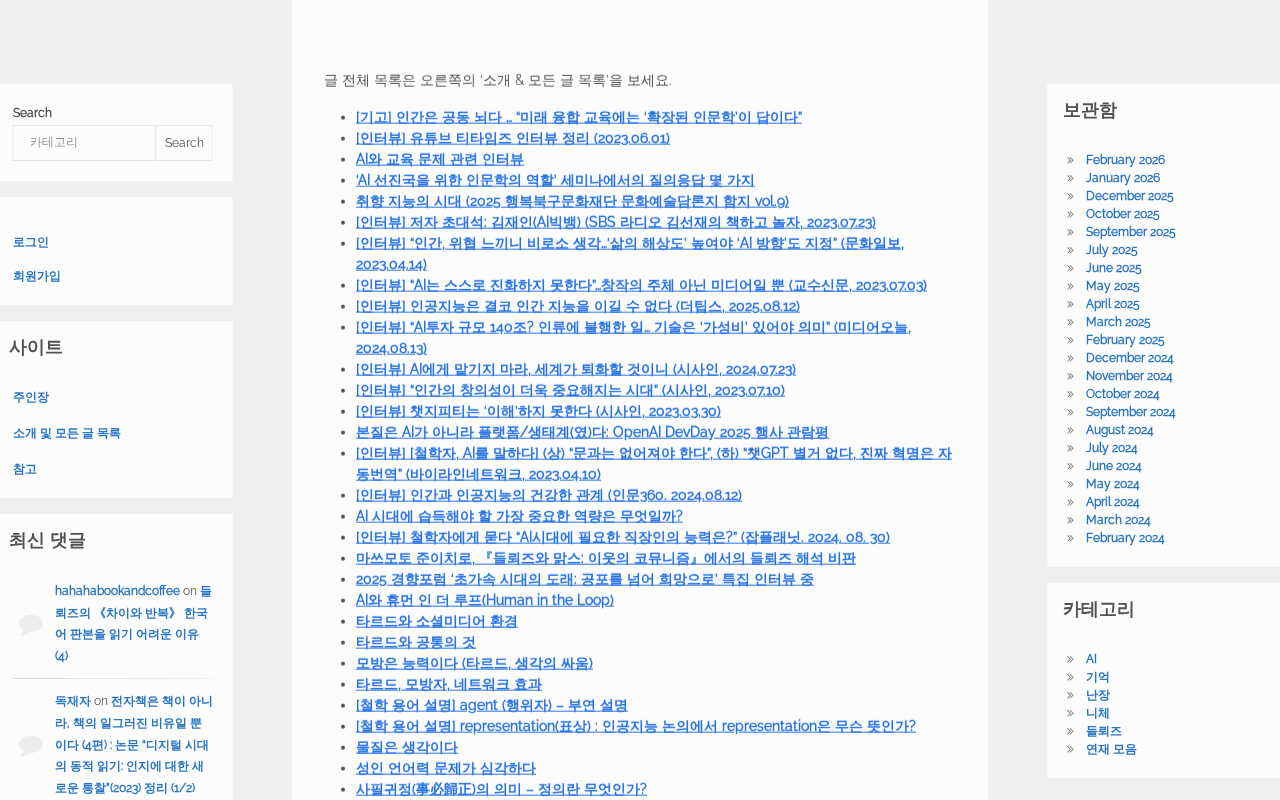The height and width of the screenshot is (800, 1280).
Task: Open commenter hahahabookandcoffee's profile link
Action: 117,591
